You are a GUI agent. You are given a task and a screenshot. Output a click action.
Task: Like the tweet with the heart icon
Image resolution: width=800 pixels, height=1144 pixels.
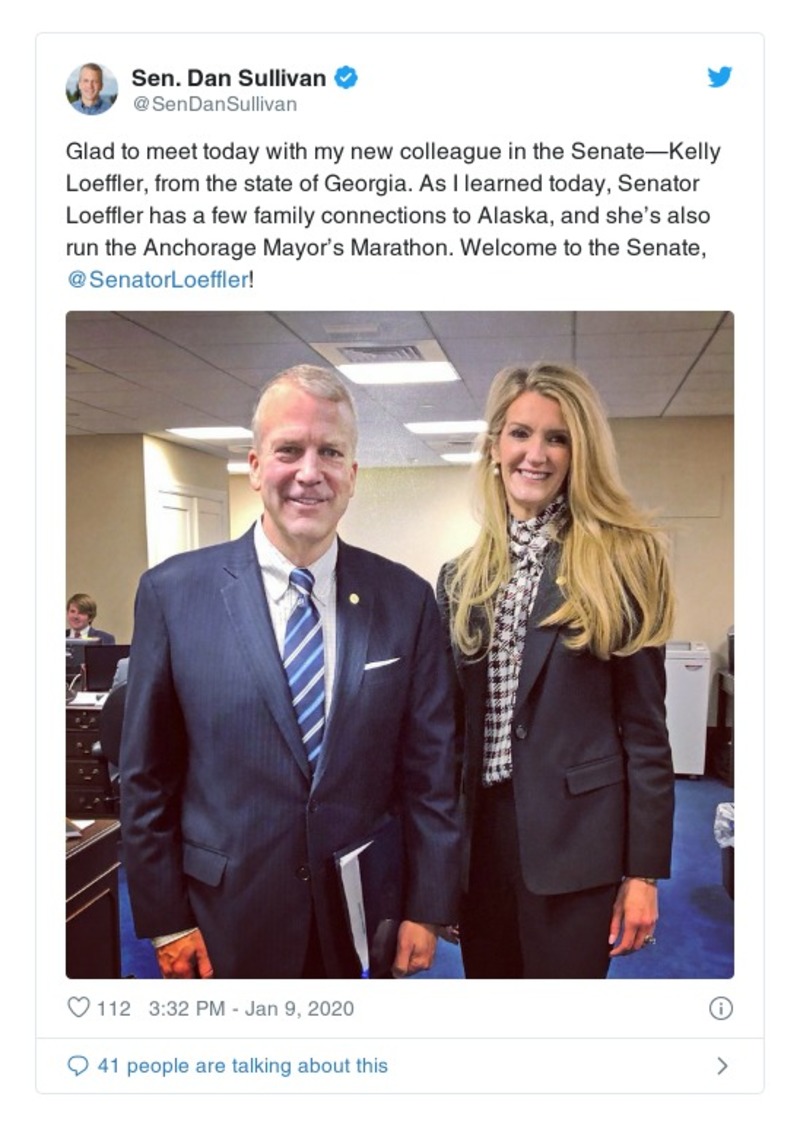coord(78,1008)
